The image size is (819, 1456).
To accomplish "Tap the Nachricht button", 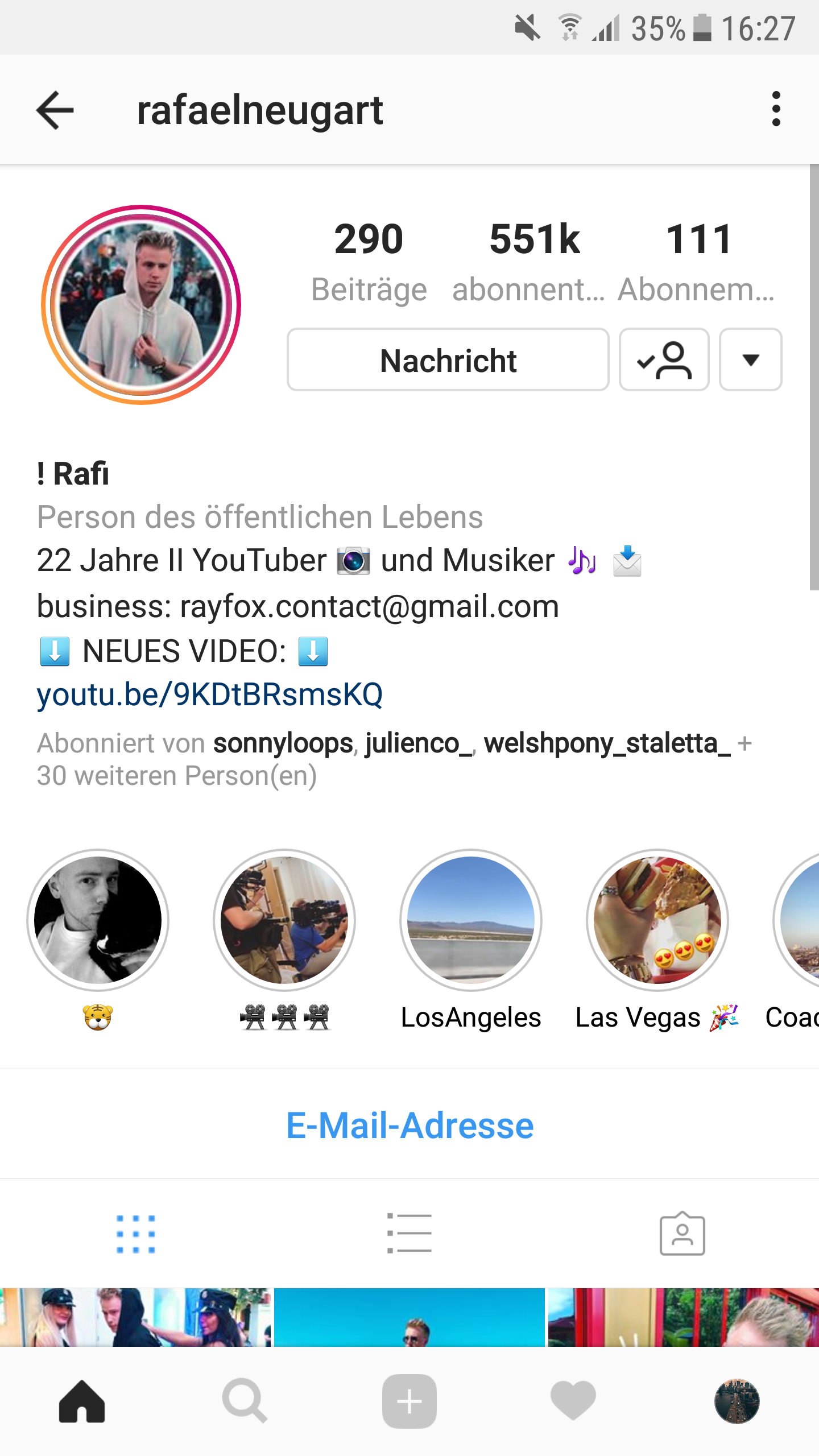I will (x=448, y=359).
